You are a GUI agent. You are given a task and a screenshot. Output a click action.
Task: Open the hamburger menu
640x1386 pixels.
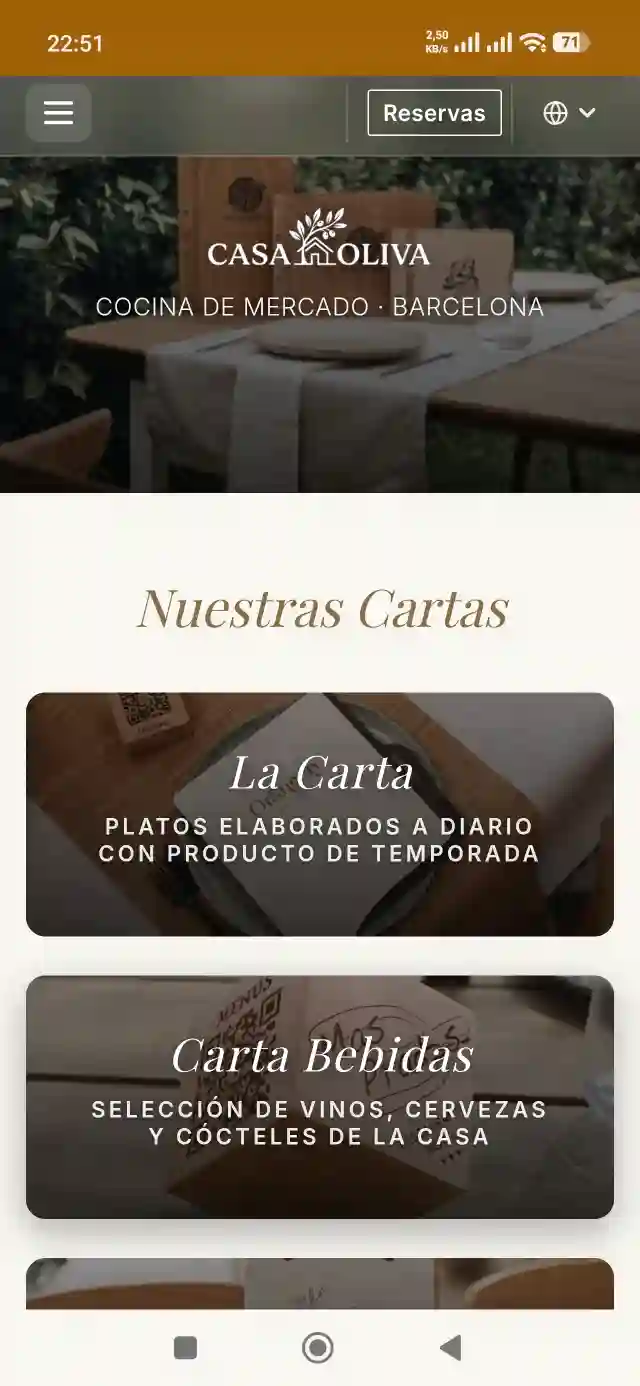click(x=59, y=113)
